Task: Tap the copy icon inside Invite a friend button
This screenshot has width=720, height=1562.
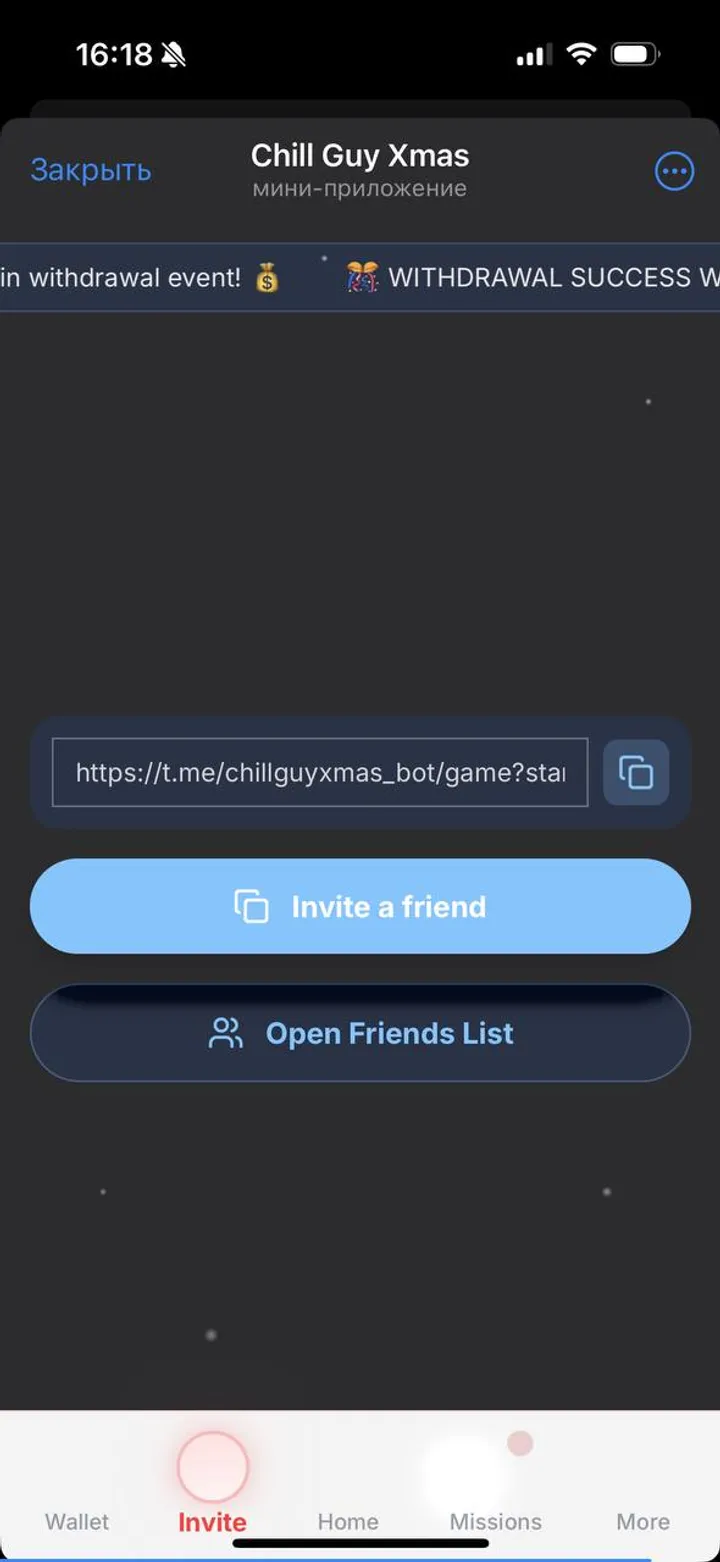Action: pyautogui.click(x=249, y=906)
